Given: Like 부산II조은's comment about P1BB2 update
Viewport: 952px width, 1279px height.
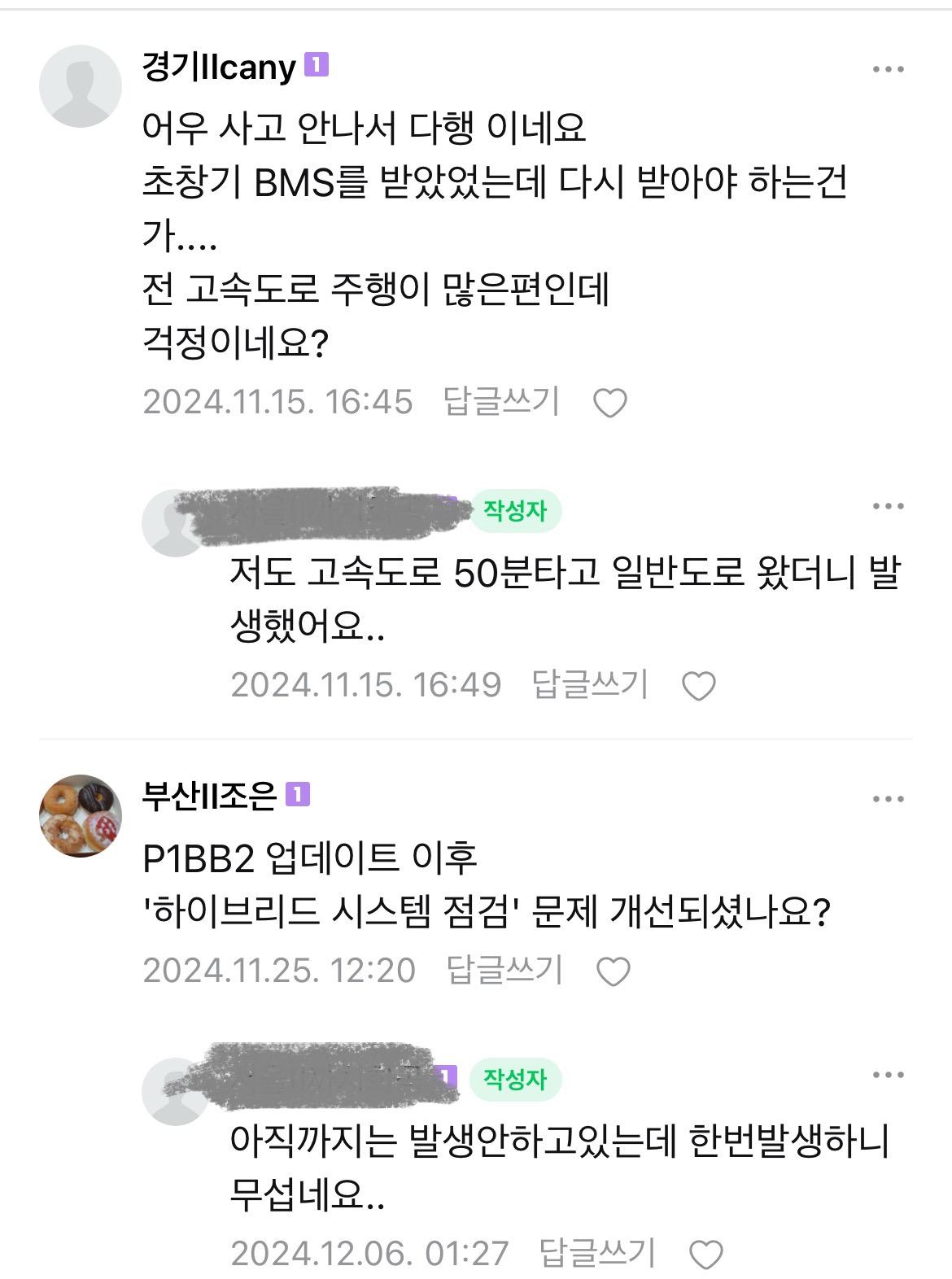Looking at the screenshot, I should click(x=613, y=971).
